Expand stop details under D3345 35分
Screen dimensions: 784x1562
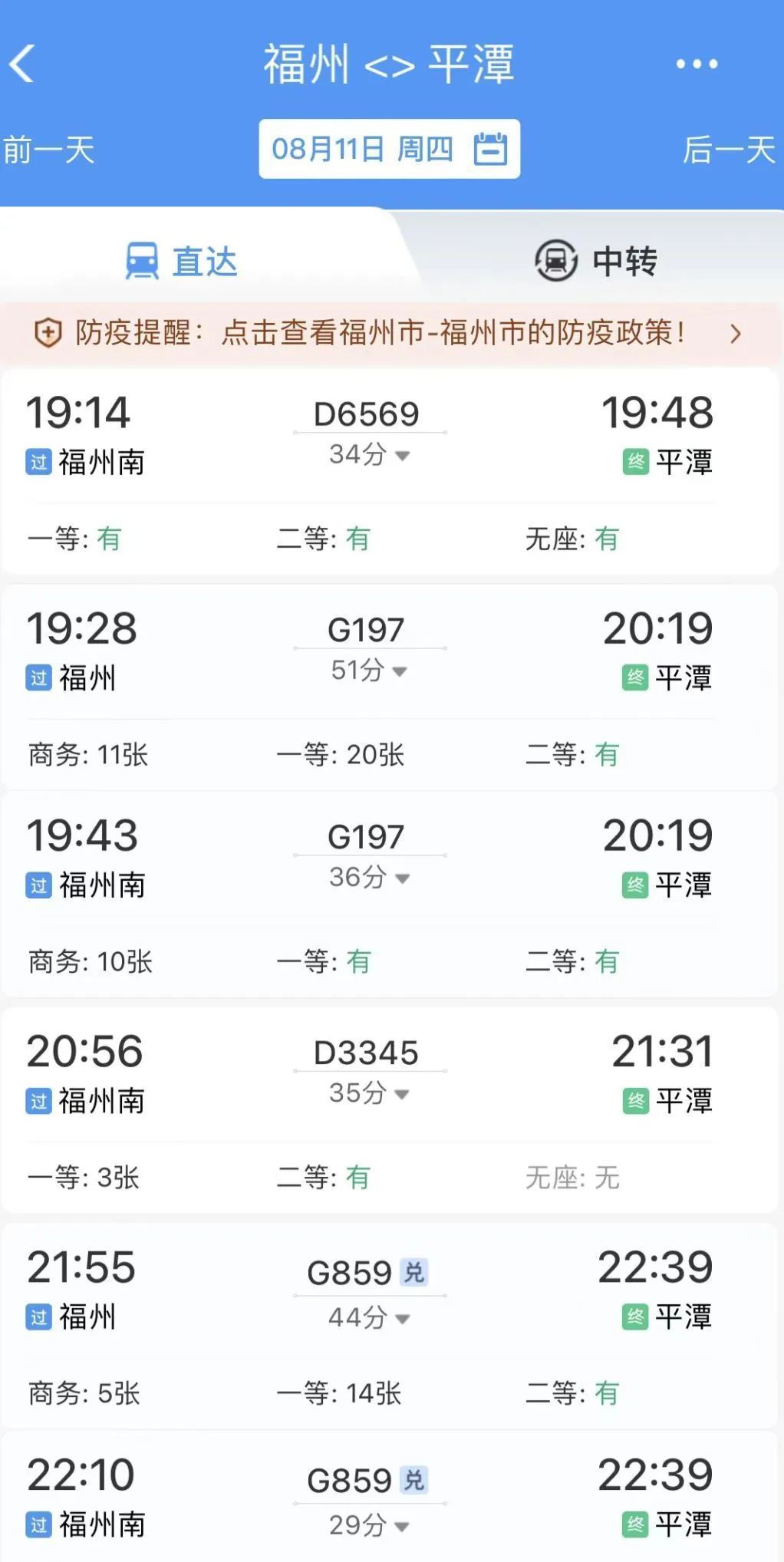click(x=369, y=1092)
